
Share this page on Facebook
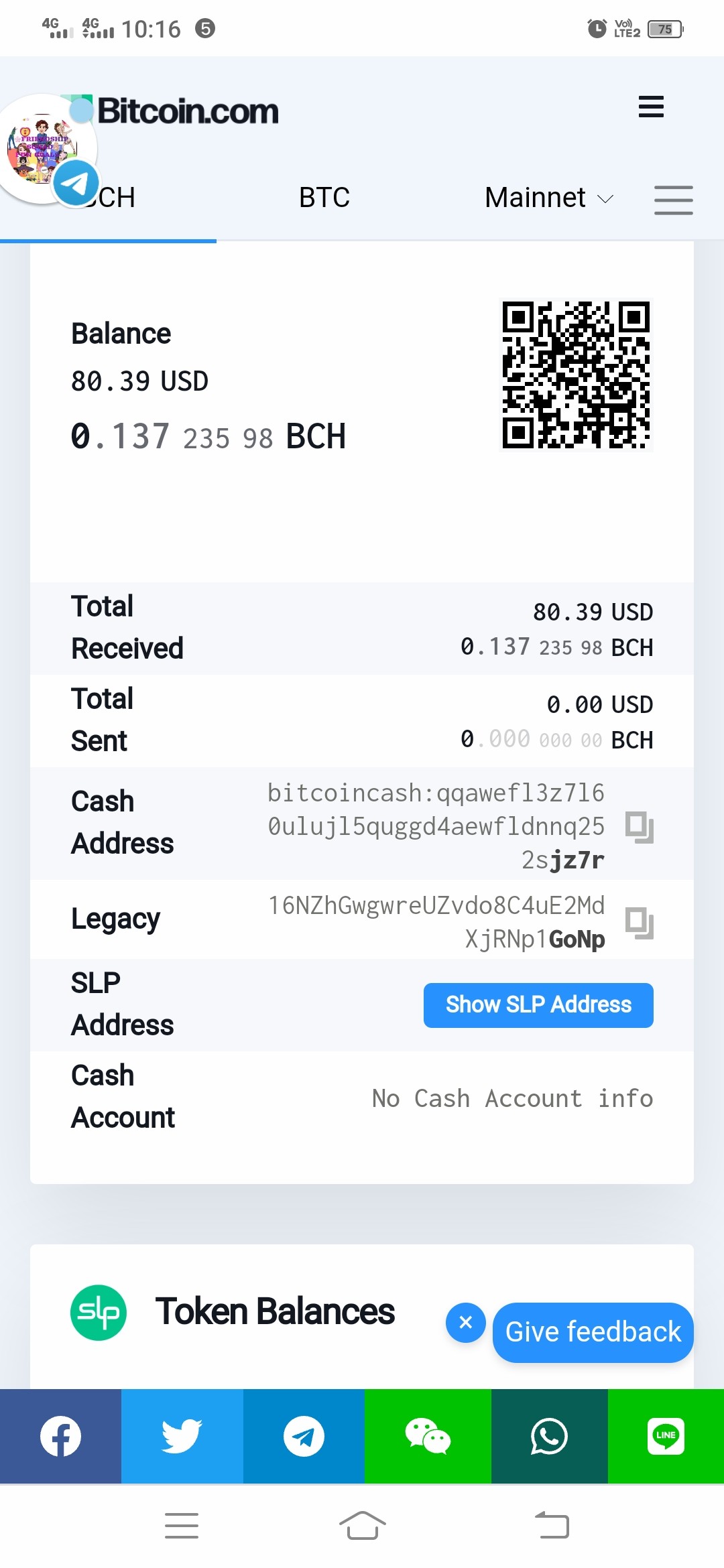pos(61,1436)
